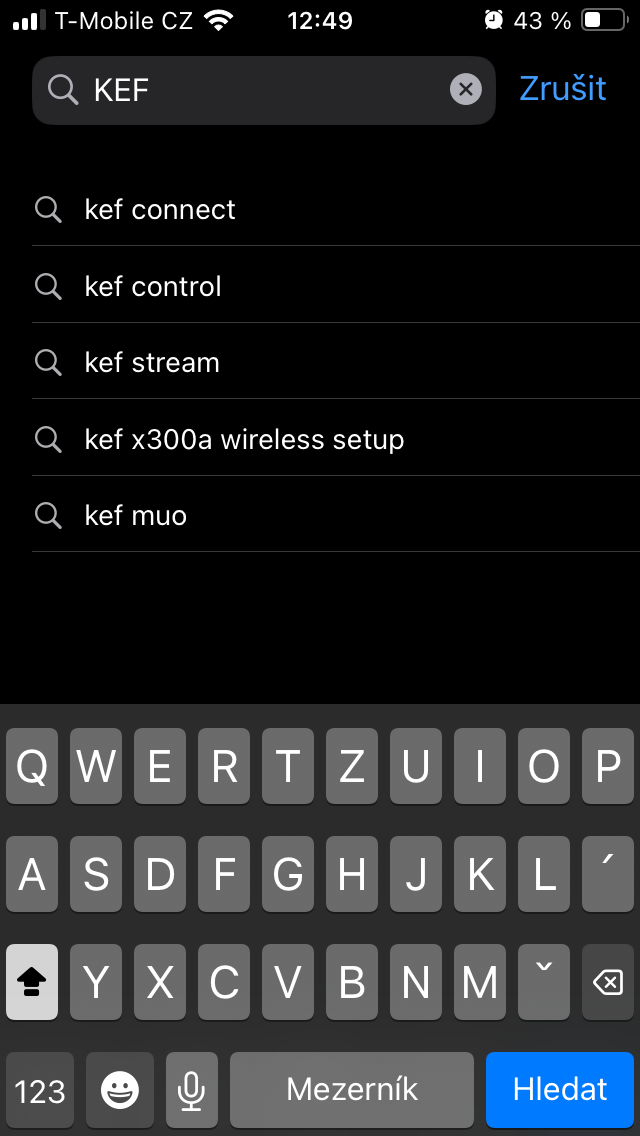Tap the backspace key
The image size is (640, 1136).
coord(607,982)
